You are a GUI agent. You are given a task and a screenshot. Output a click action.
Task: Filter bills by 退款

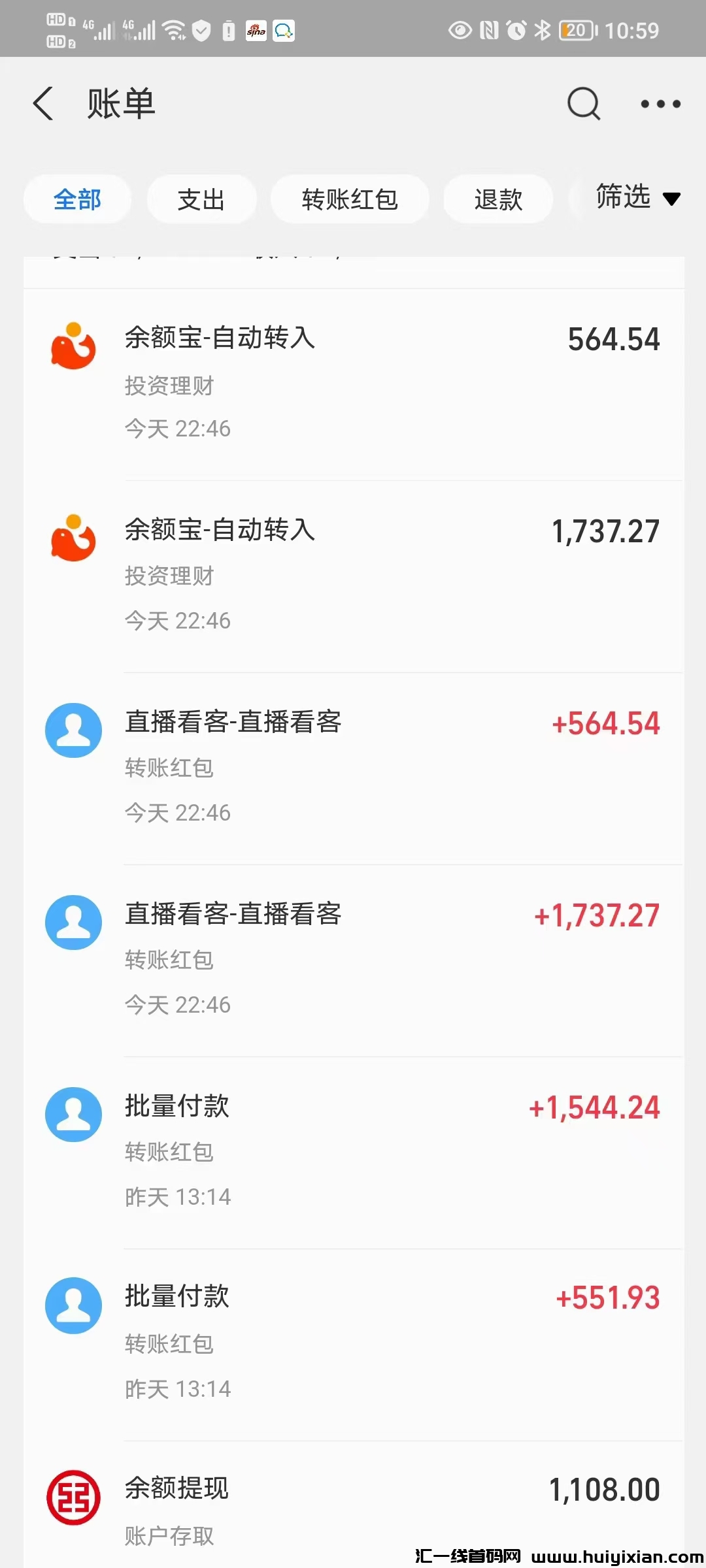(x=498, y=199)
